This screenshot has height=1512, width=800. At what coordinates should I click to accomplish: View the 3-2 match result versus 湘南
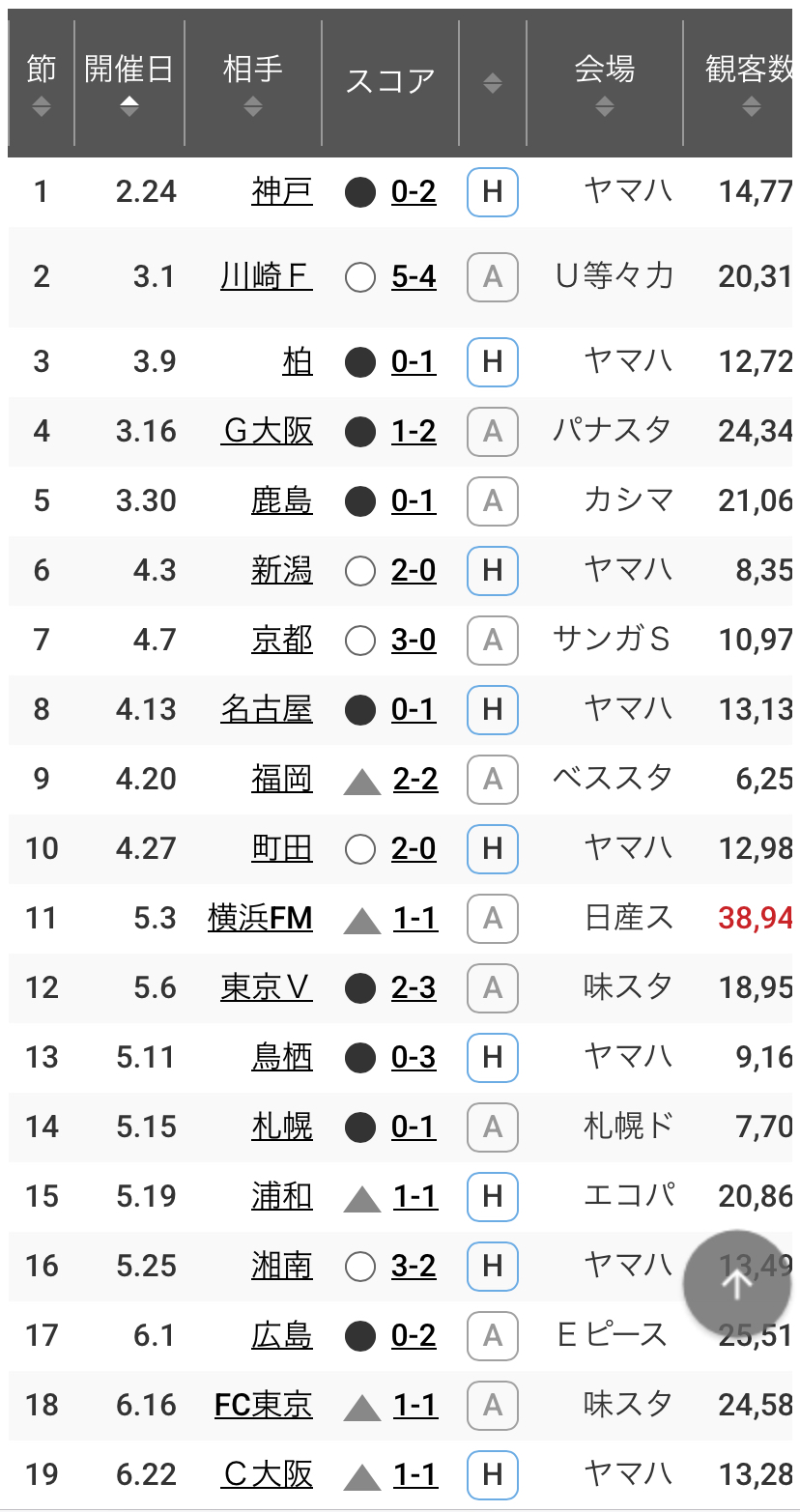point(414,1266)
